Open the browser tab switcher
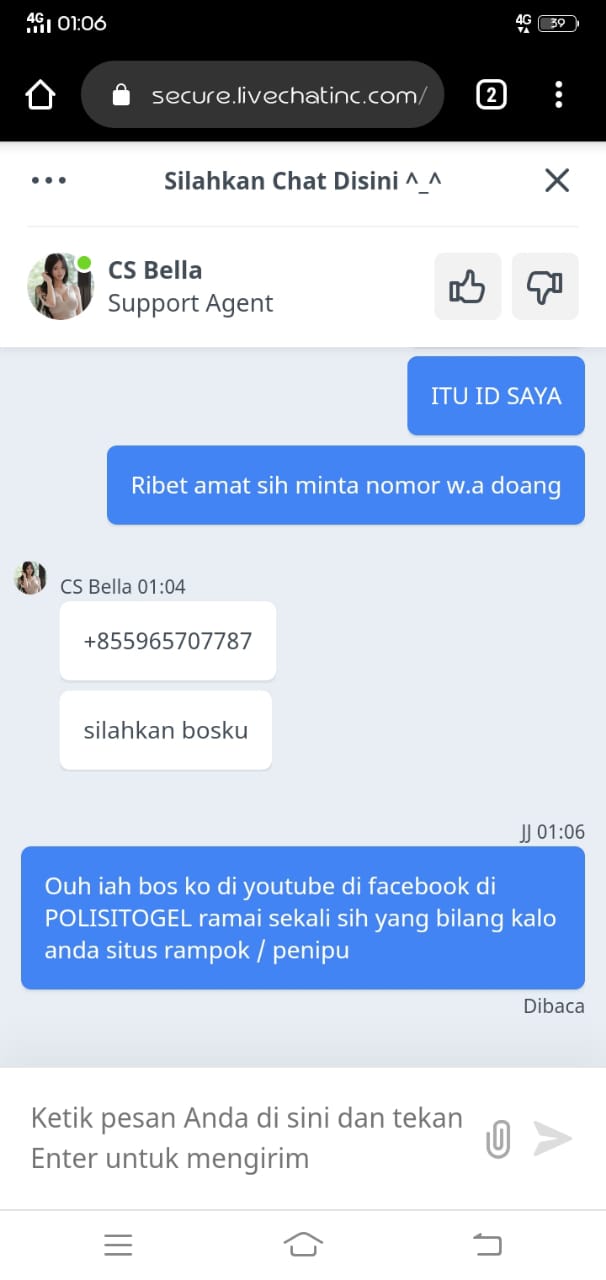The image size is (606, 1280). (490, 95)
